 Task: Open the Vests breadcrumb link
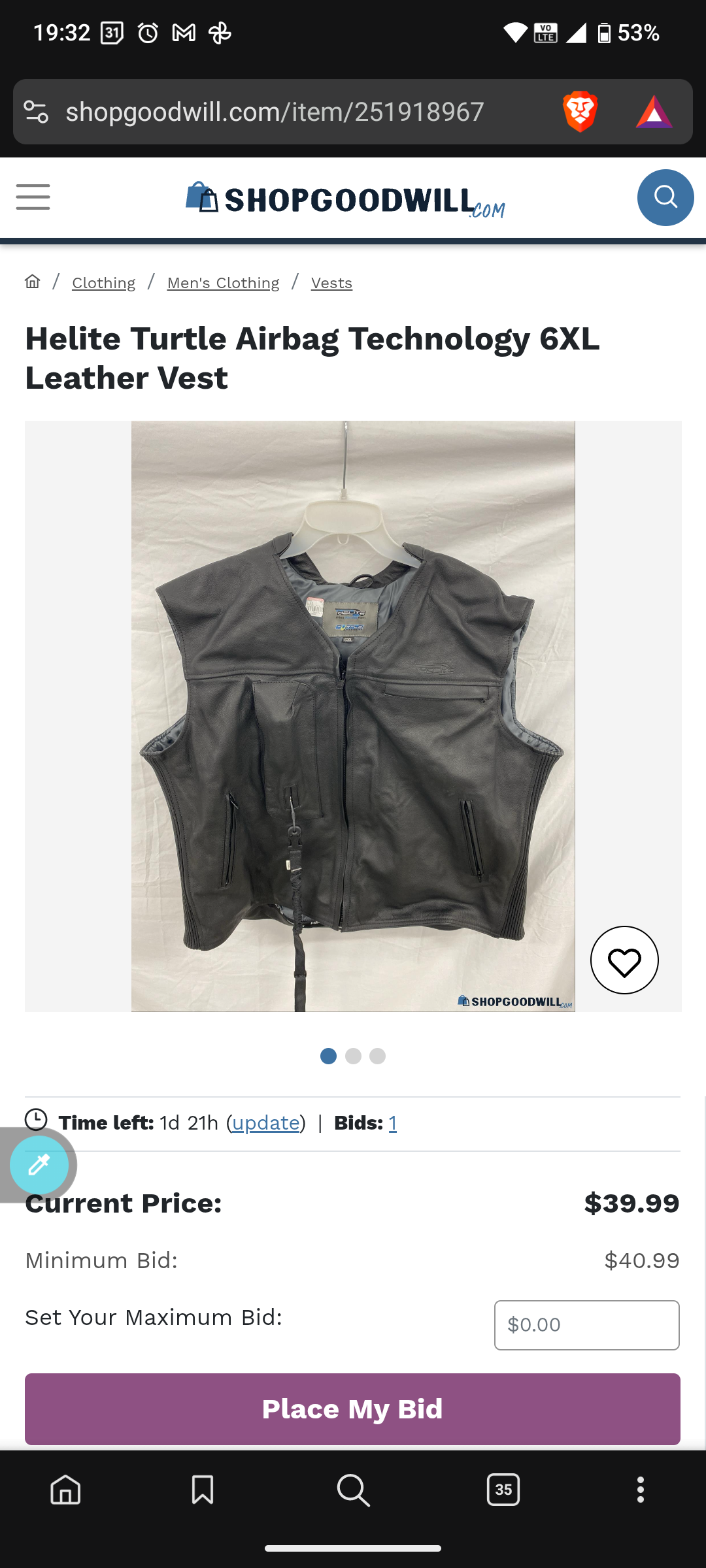(x=331, y=283)
